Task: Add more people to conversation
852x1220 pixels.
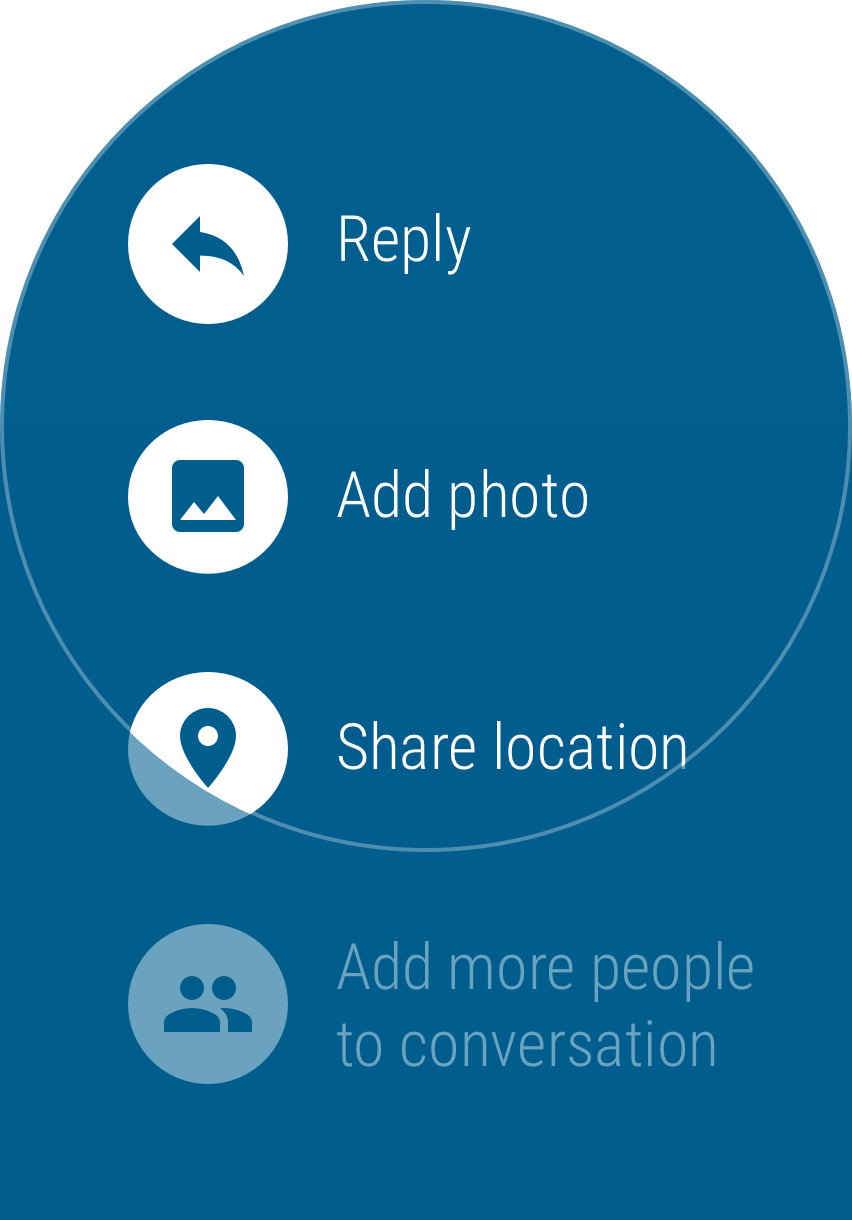Action: pyautogui.click(x=208, y=1004)
